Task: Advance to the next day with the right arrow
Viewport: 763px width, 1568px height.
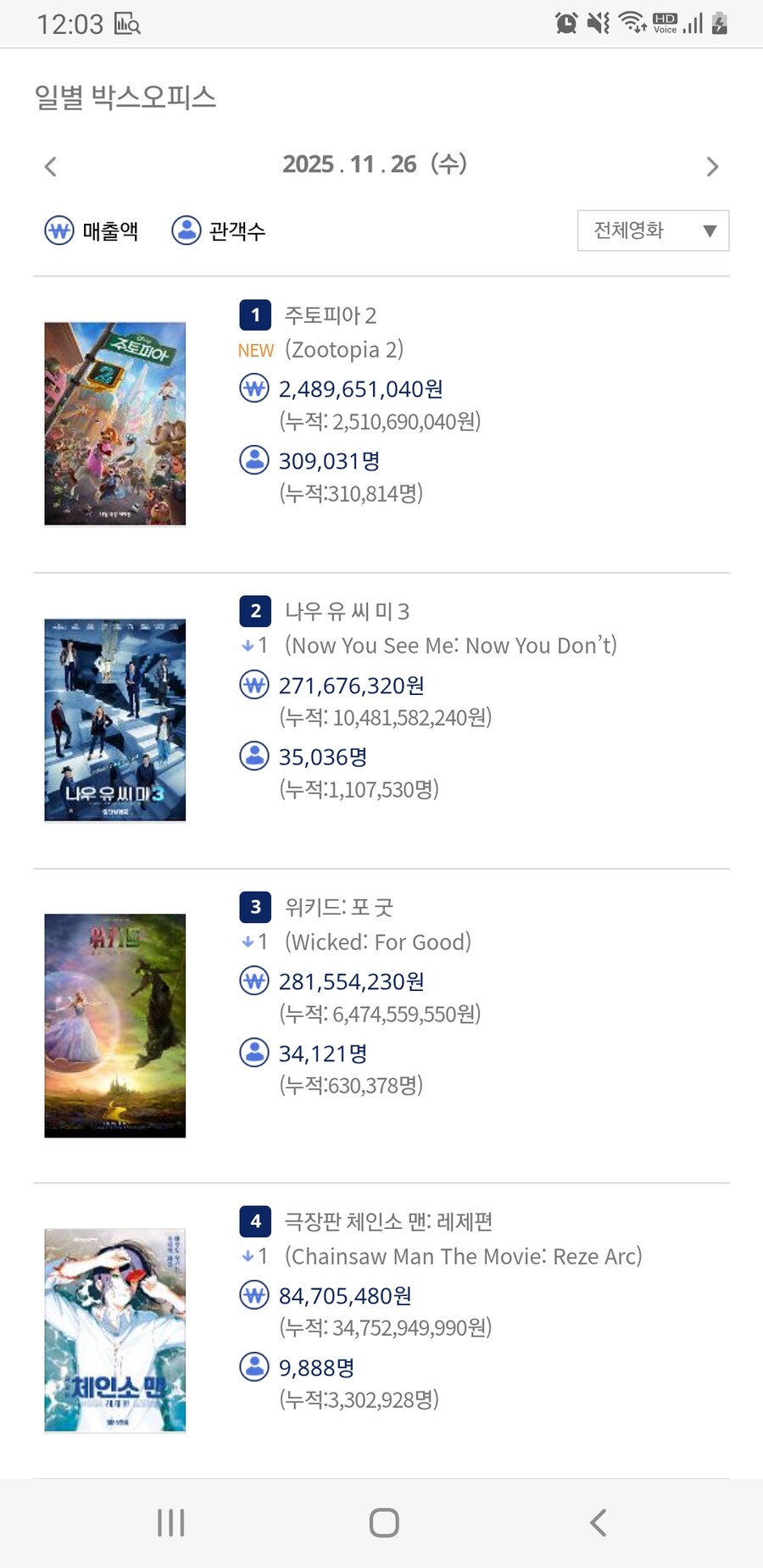Action: pos(713,166)
